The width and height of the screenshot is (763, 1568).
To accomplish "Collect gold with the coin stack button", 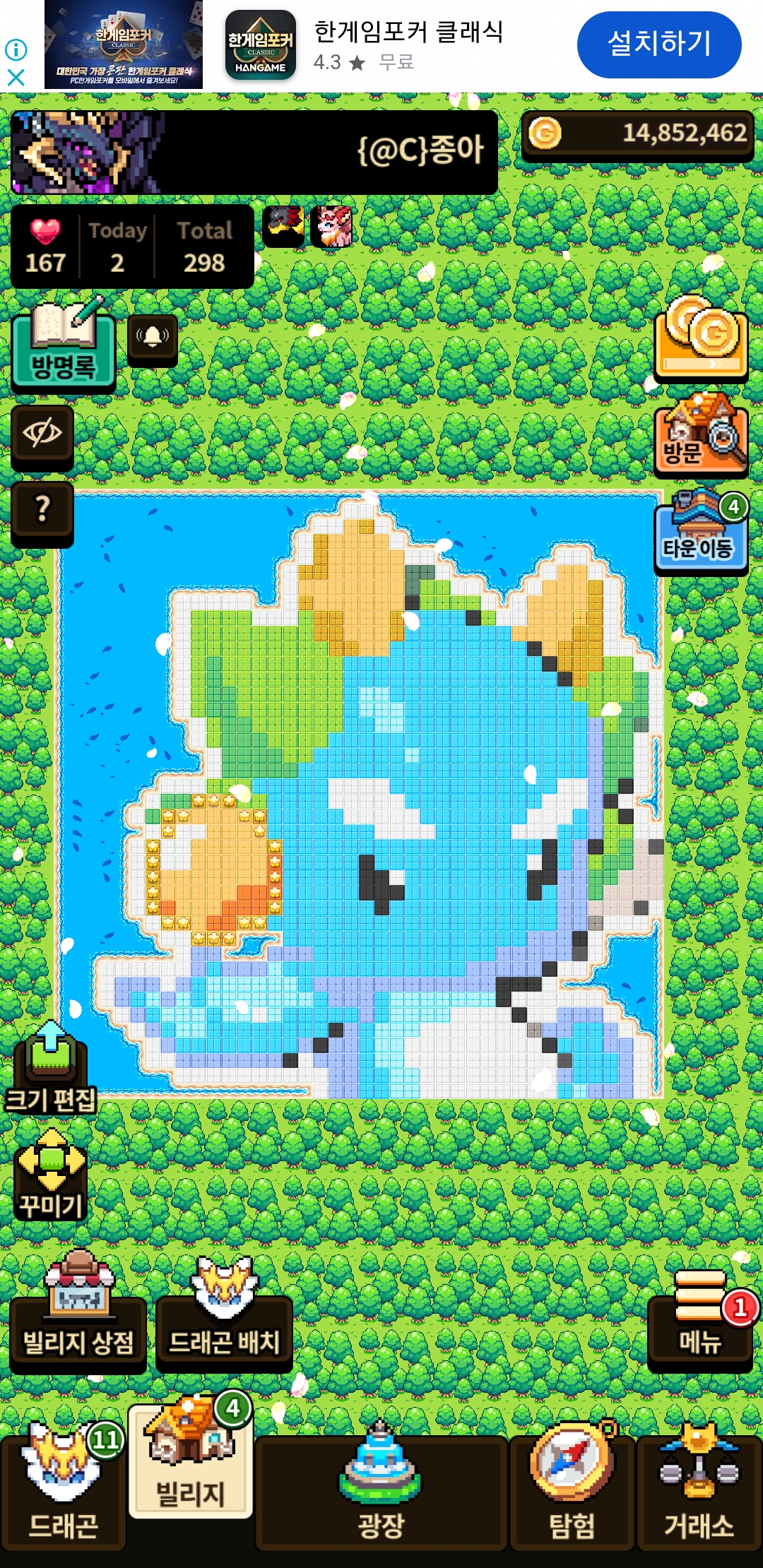I will click(700, 339).
